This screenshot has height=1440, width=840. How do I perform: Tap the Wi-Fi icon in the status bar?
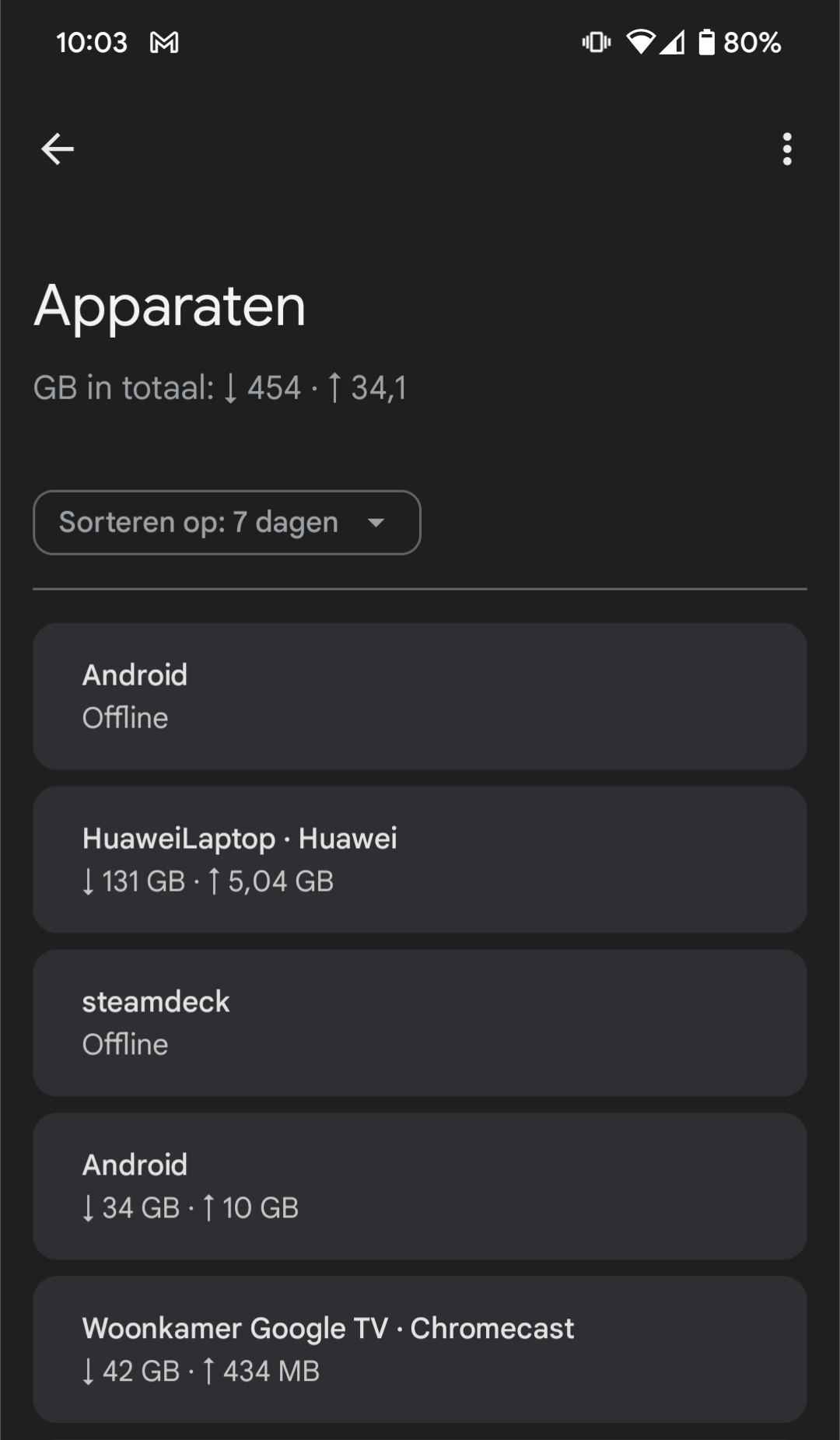click(639, 43)
